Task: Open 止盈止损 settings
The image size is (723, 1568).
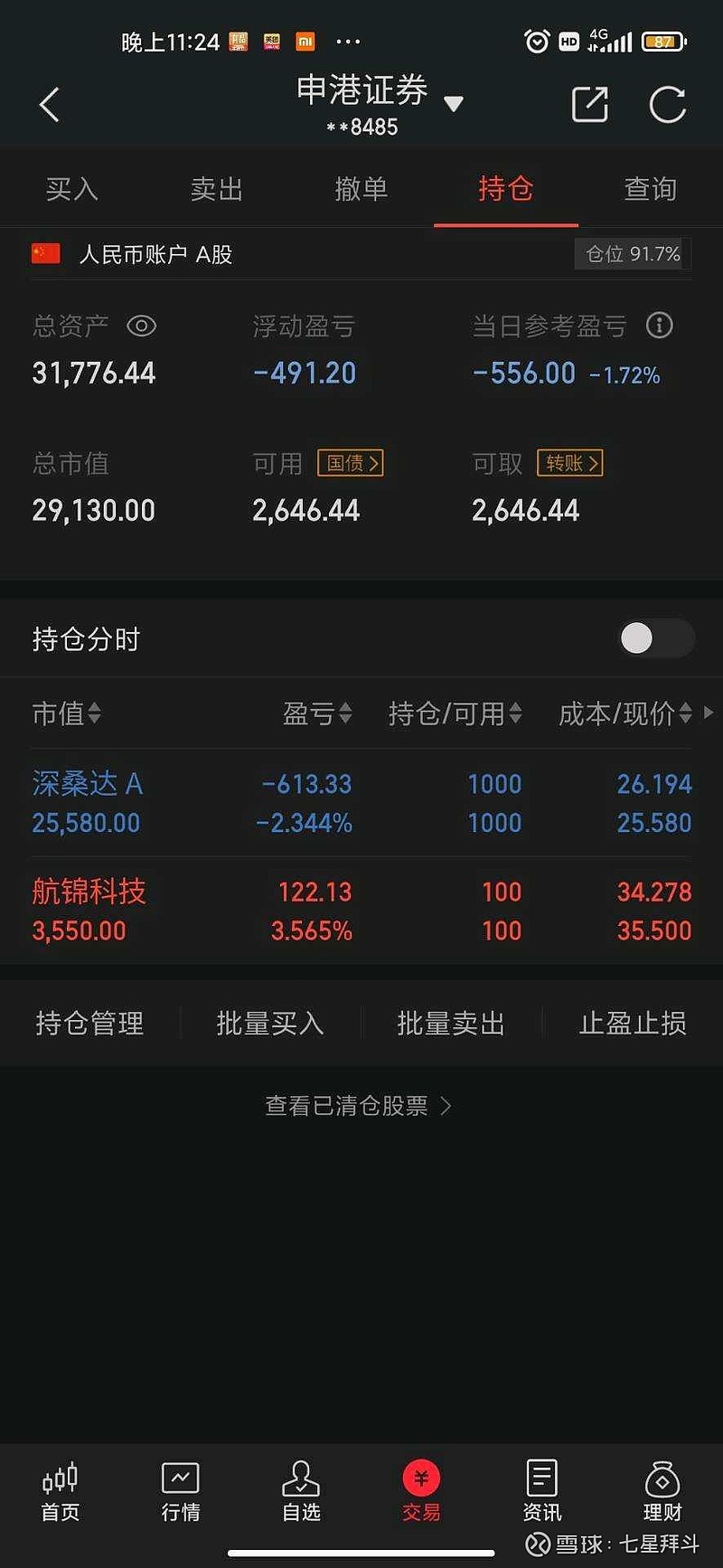Action: coord(632,1023)
